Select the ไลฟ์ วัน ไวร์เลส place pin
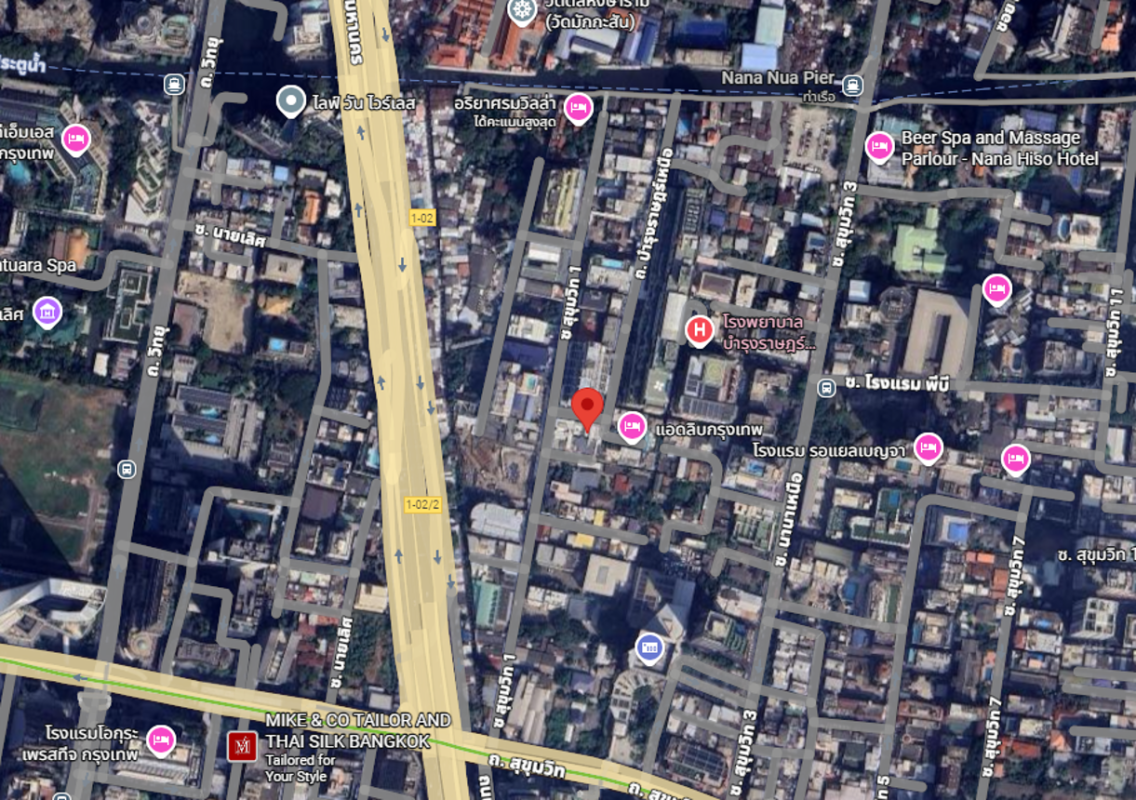This screenshot has width=1136, height=800. click(x=290, y=100)
